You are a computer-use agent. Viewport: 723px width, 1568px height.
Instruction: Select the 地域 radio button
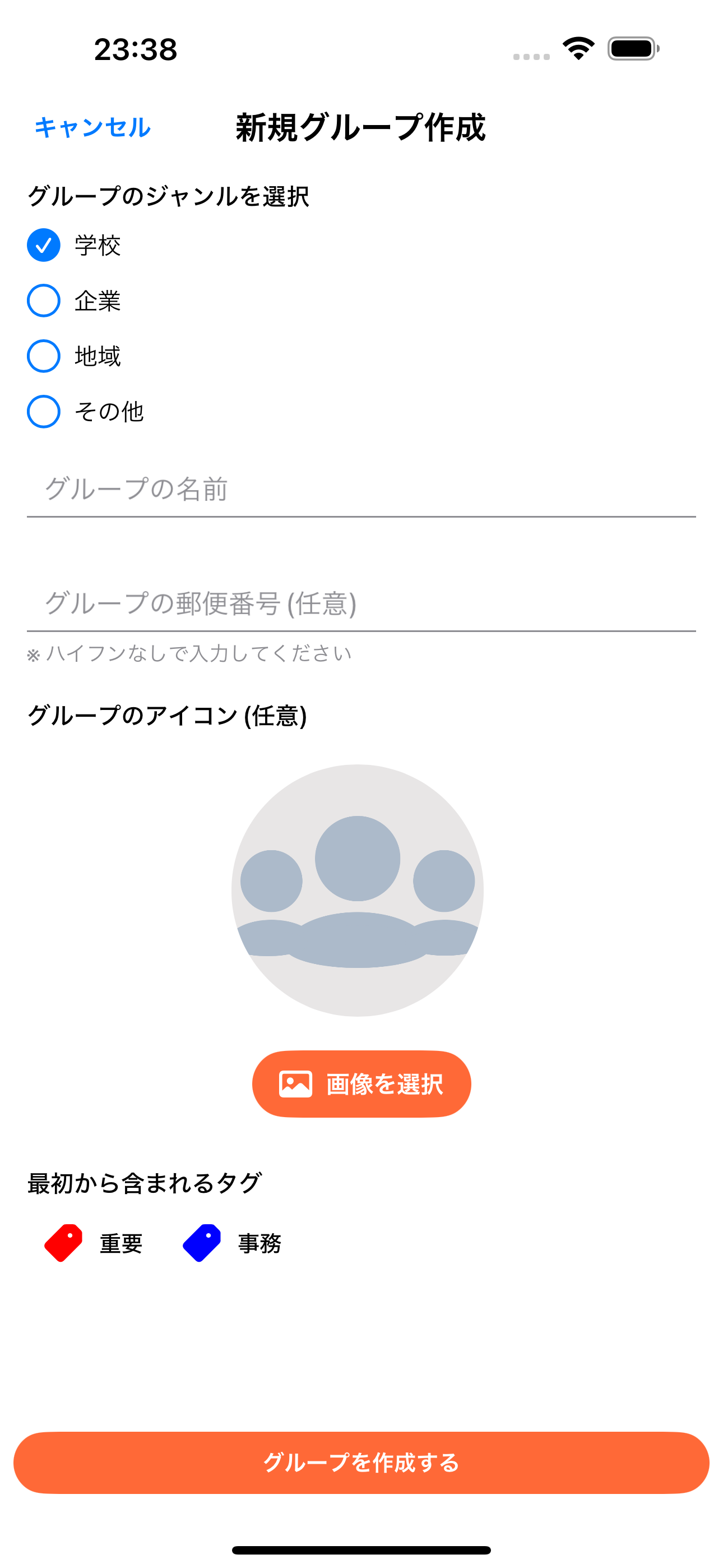[x=43, y=357]
